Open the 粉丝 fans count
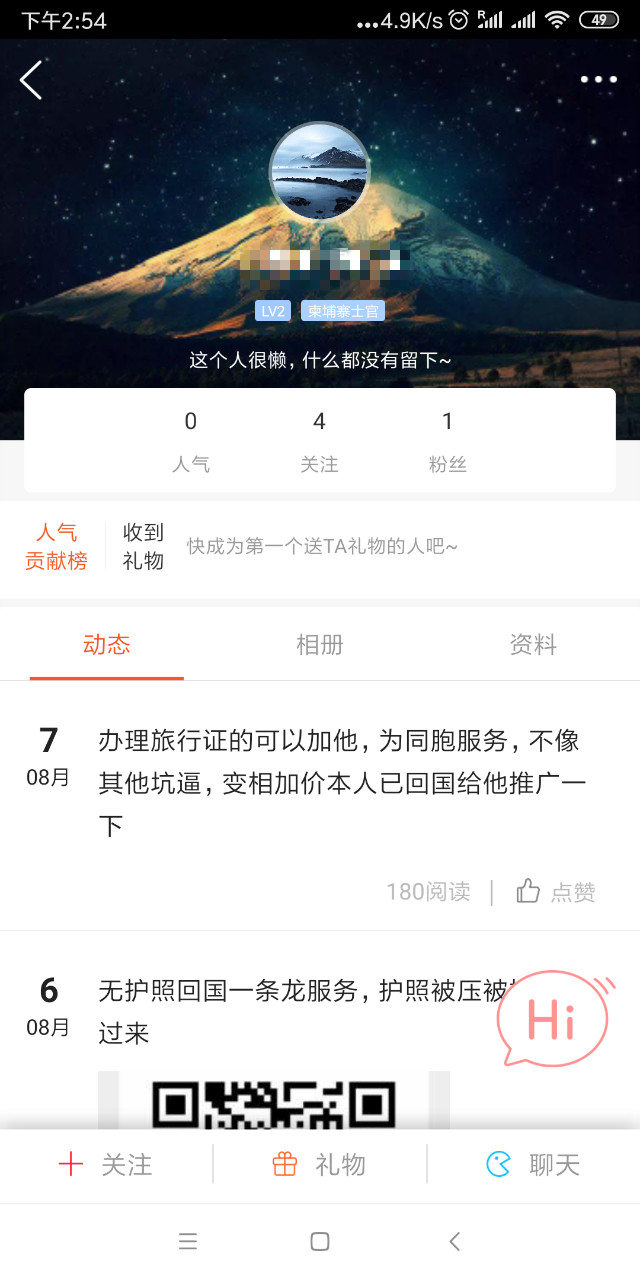The height and width of the screenshot is (1280, 640). 447,441
